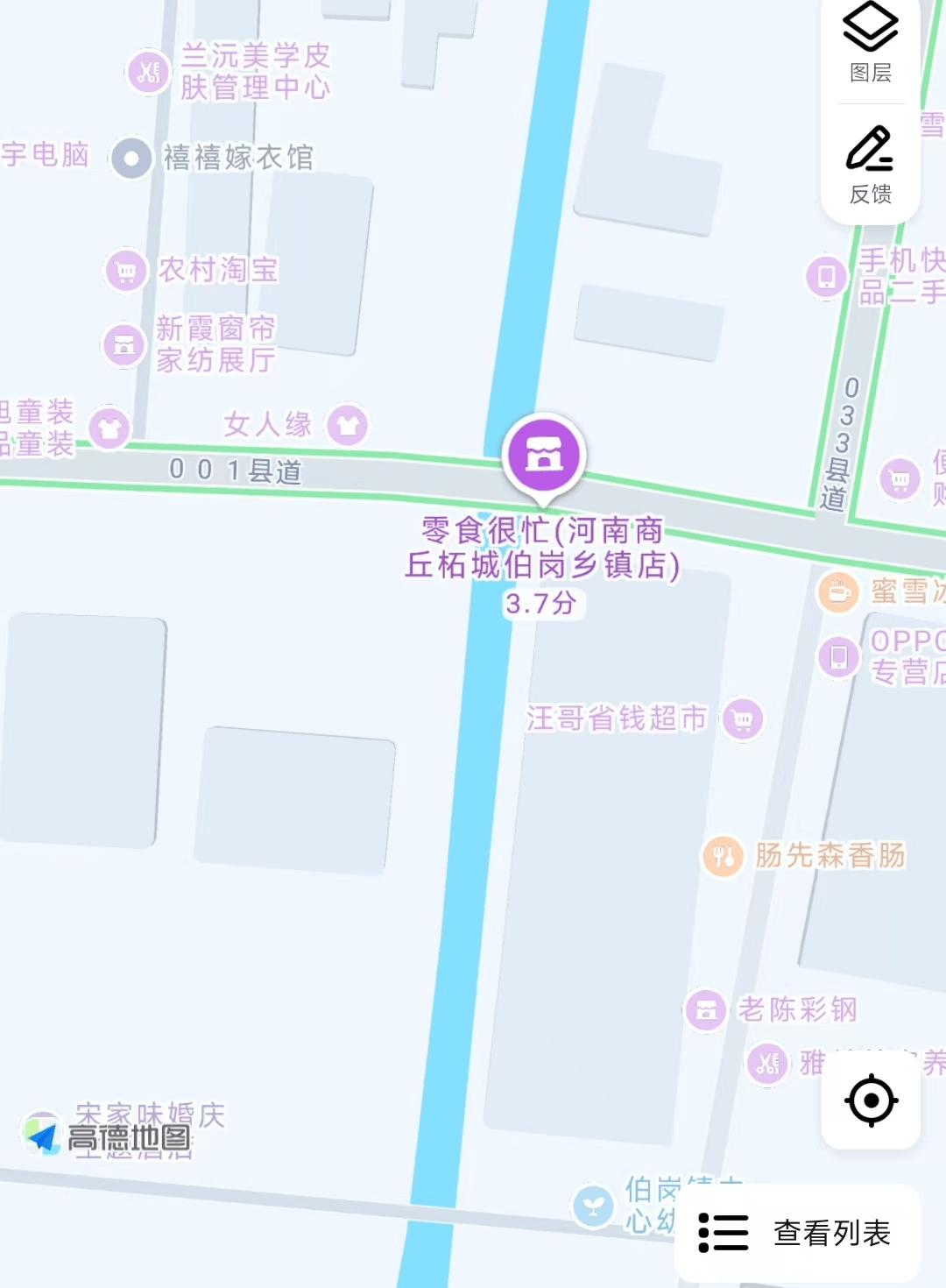
Task: Open the 新霞窗帘家纺展厅 marker
Action: [124, 344]
